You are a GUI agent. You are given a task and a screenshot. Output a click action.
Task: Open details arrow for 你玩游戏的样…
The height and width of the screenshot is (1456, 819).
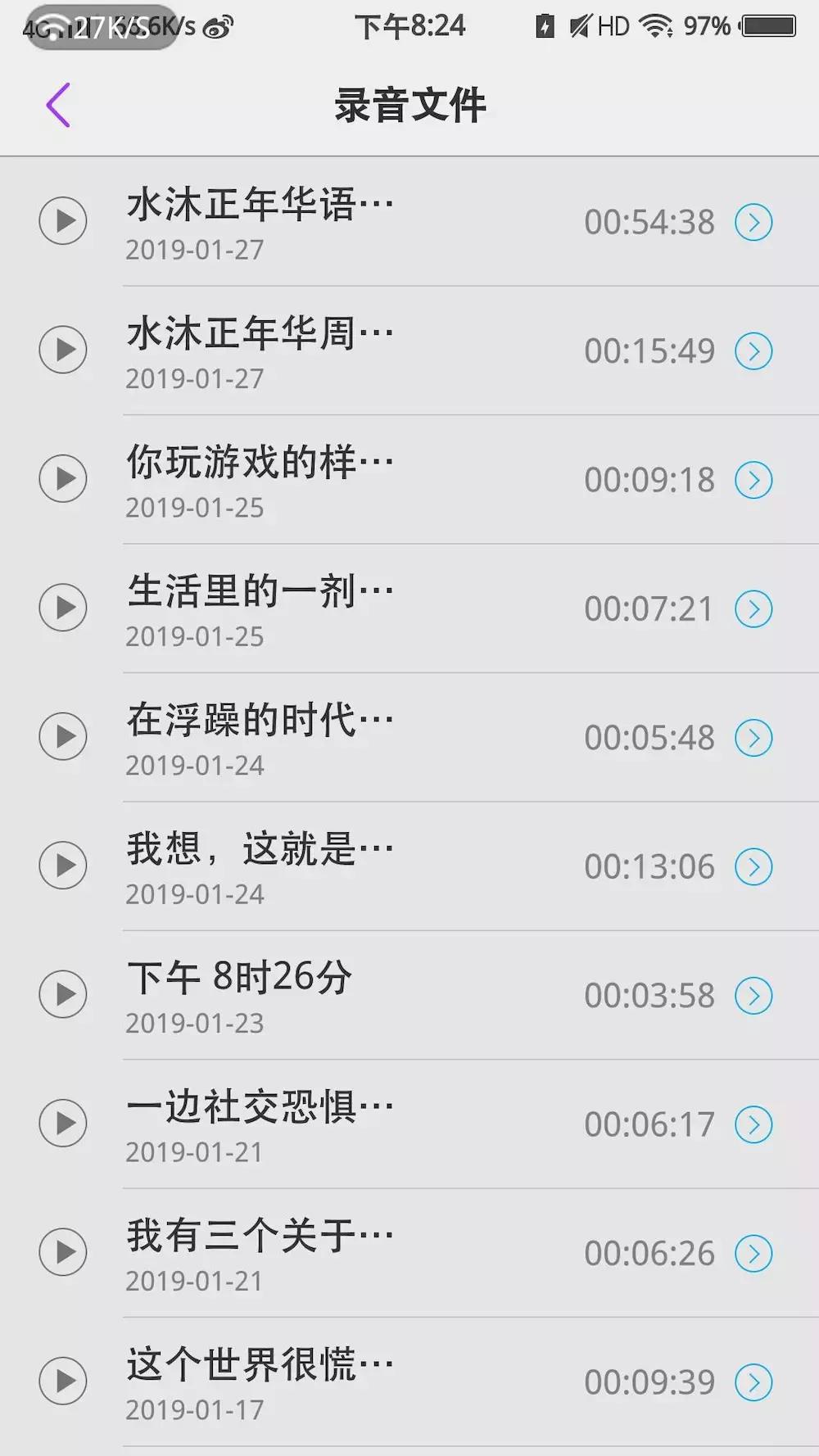coord(753,480)
